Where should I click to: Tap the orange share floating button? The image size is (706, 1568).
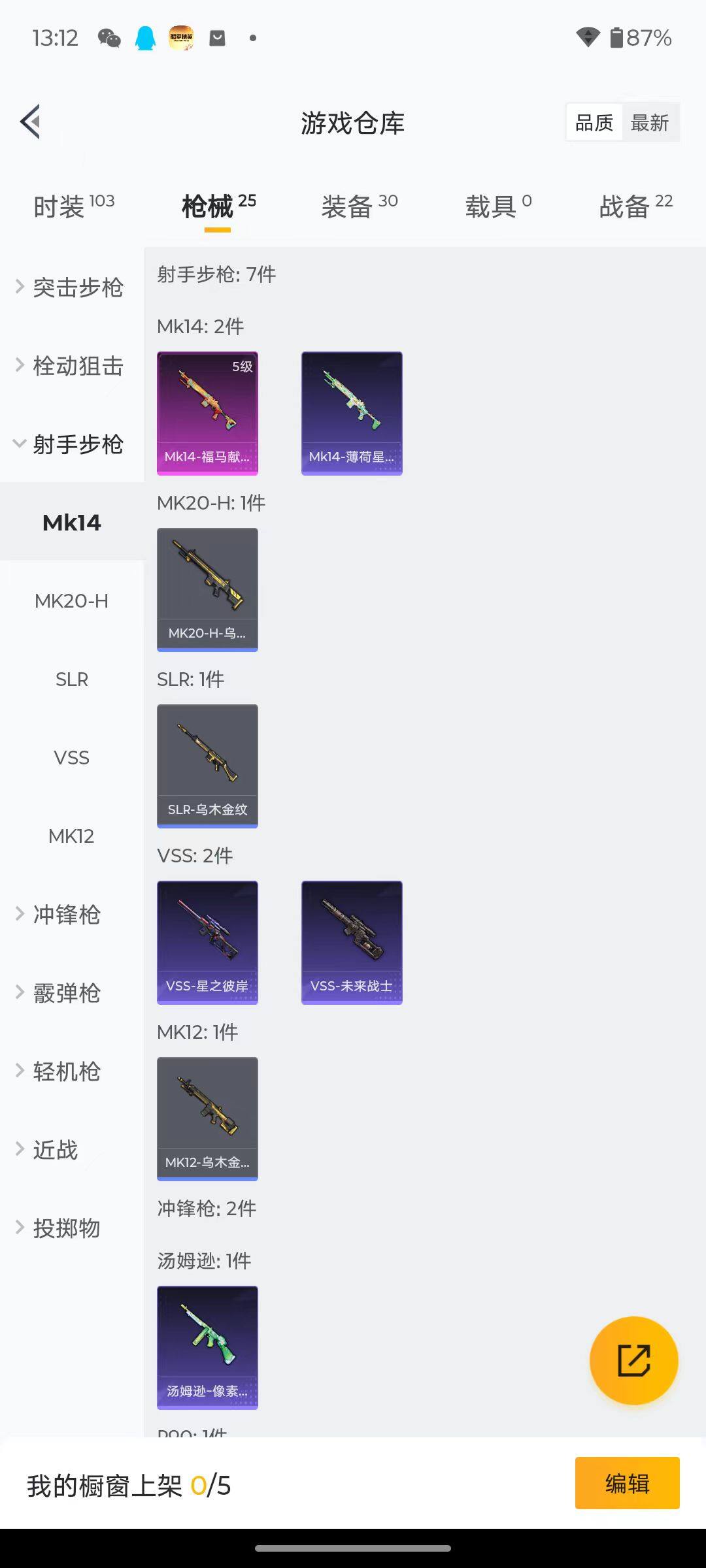point(633,1360)
